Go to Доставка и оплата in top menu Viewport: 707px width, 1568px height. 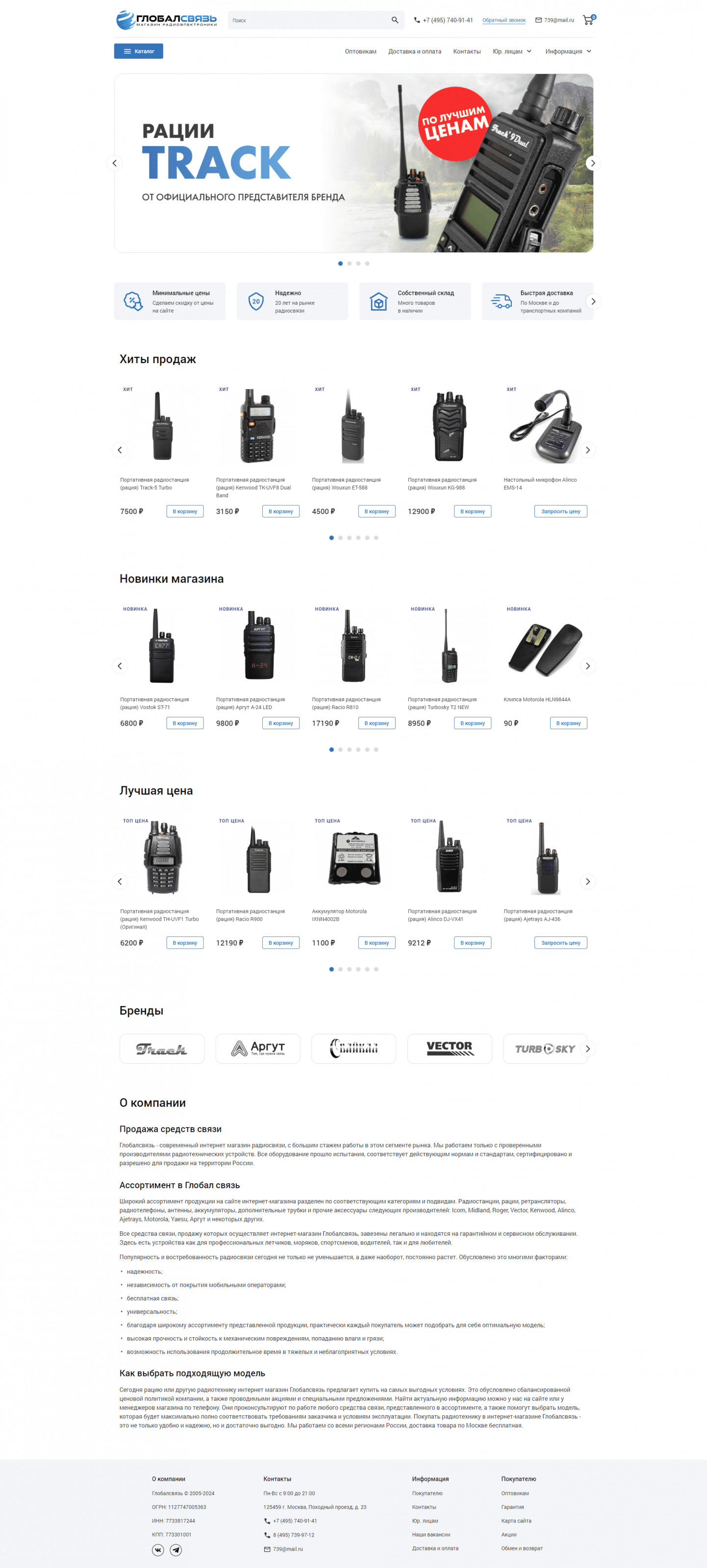point(414,52)
